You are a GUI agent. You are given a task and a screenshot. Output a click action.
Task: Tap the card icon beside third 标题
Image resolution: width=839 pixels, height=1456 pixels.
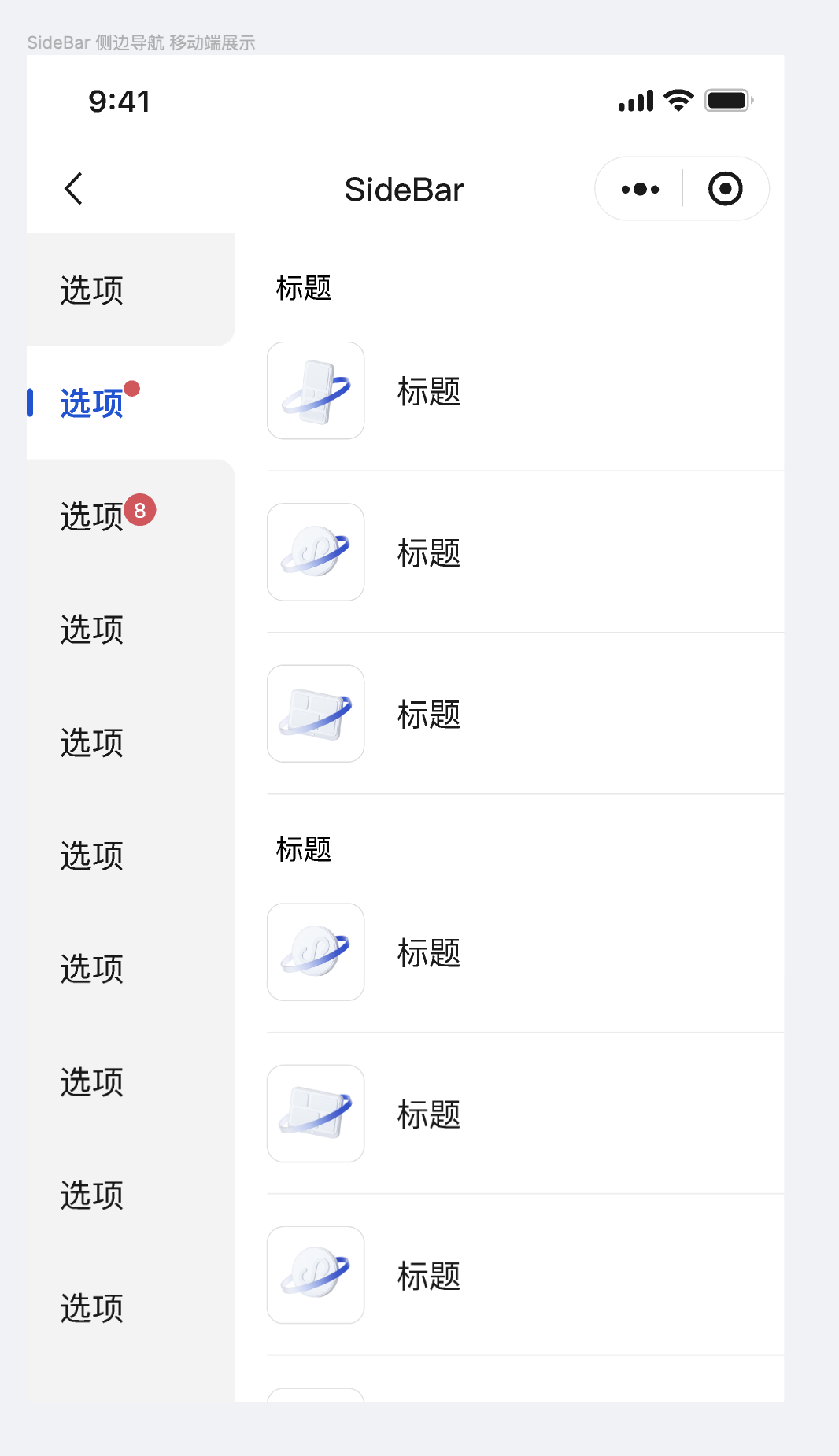[315, 713]
